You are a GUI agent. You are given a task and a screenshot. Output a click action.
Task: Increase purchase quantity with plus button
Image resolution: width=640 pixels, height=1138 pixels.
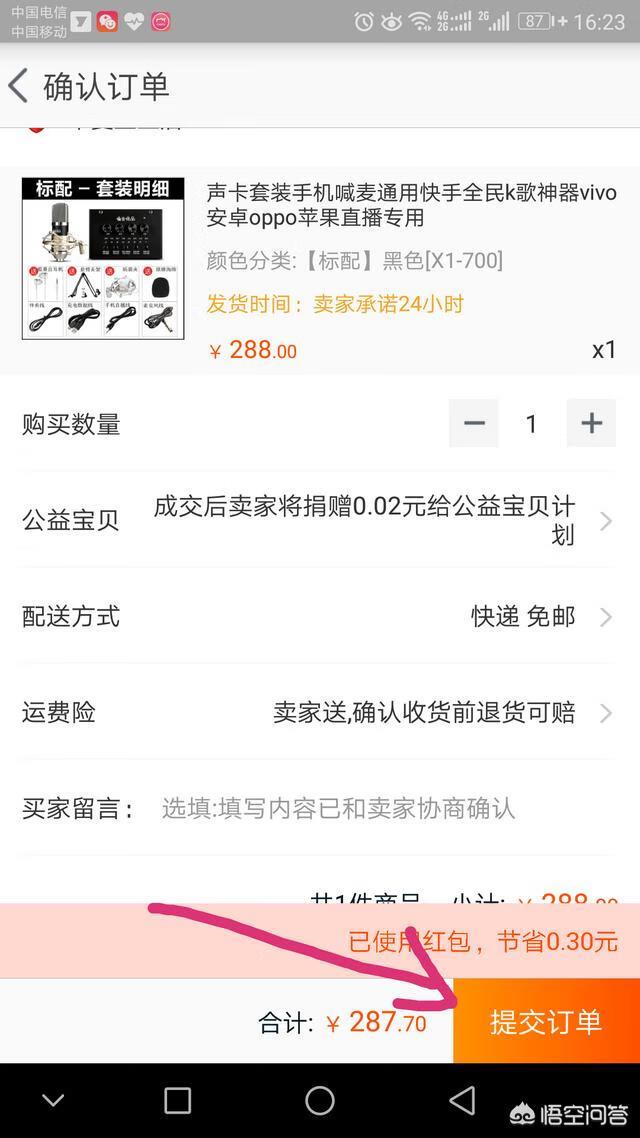pyautogui.click(x=591, y=423)
